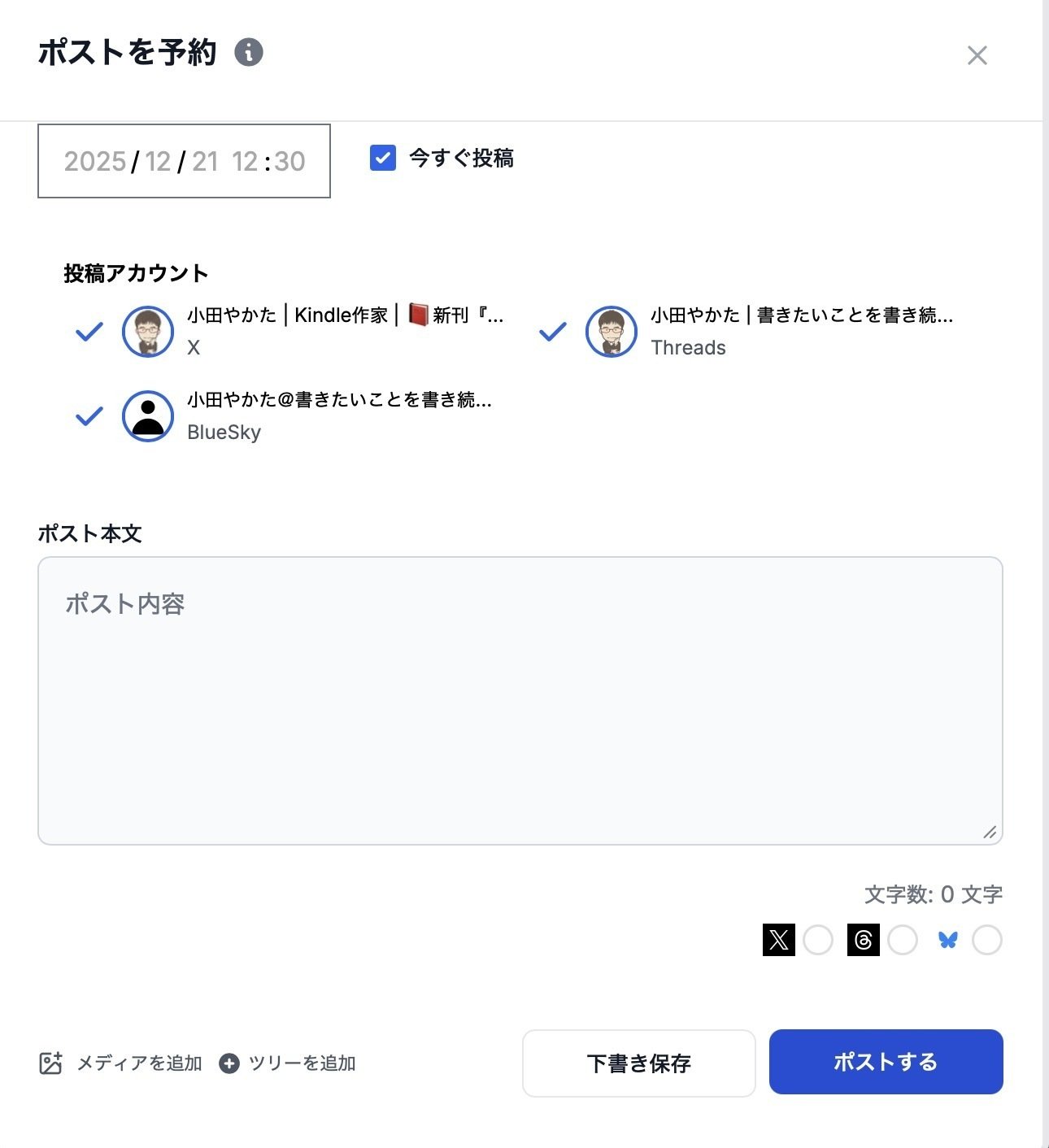Click the Threads account avatar picture

pyautogui.click(x=611, y=332)
